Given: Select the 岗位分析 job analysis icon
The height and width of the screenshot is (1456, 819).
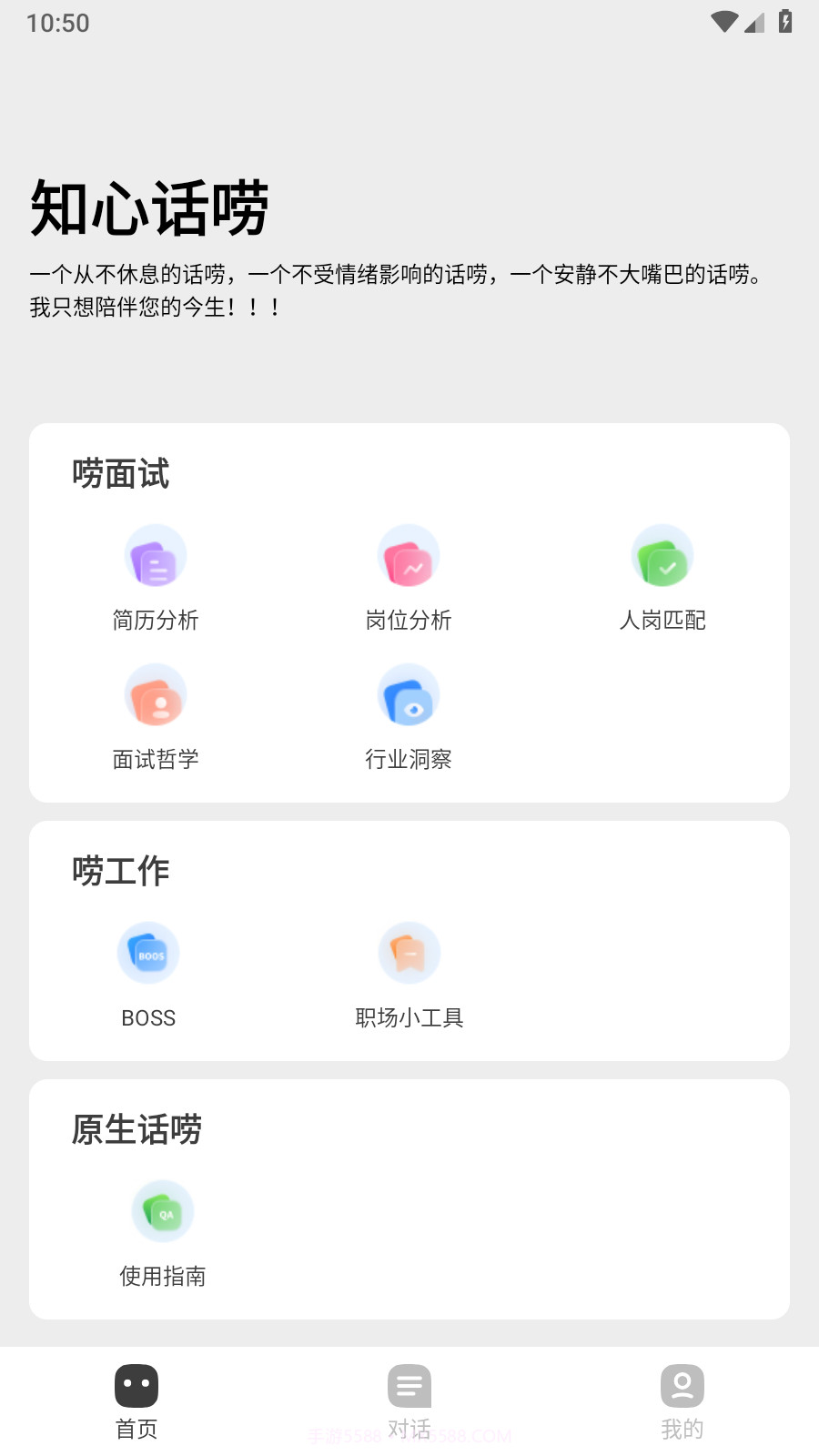Looking at the screenshot, I should coord(408,555).
